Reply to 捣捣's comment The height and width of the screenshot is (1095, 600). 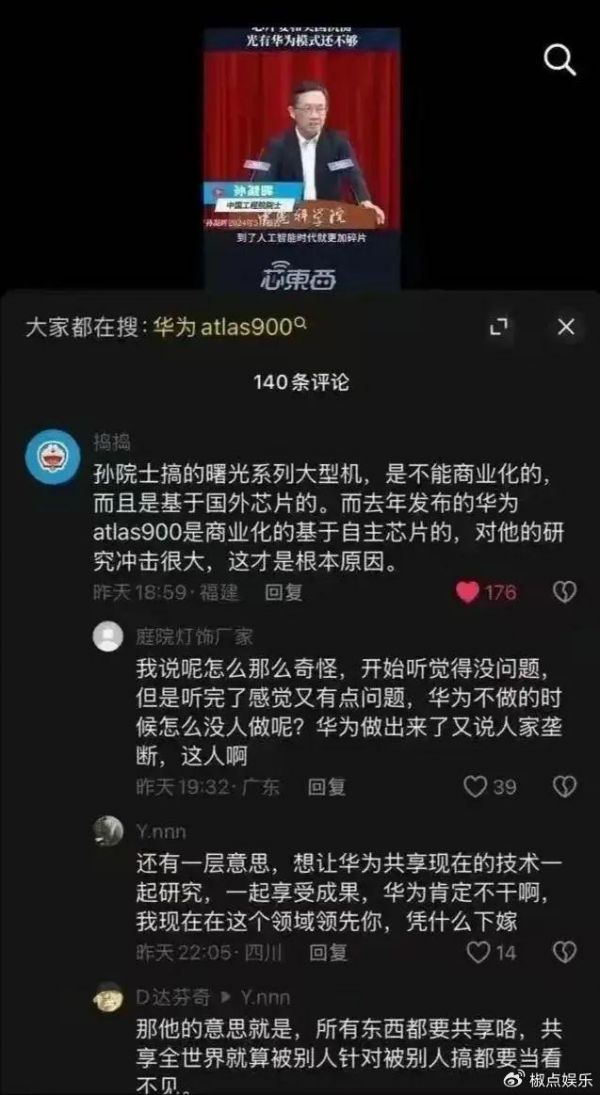(283, 592)
